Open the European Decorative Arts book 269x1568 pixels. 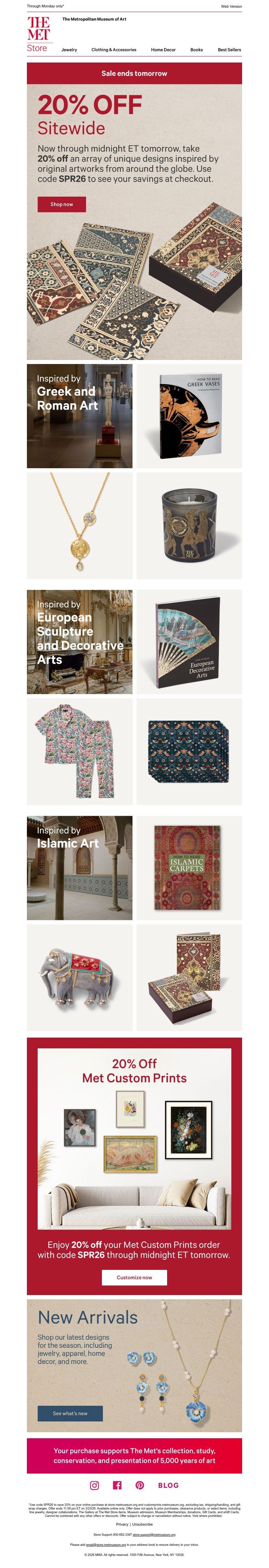tap(189, 642)
